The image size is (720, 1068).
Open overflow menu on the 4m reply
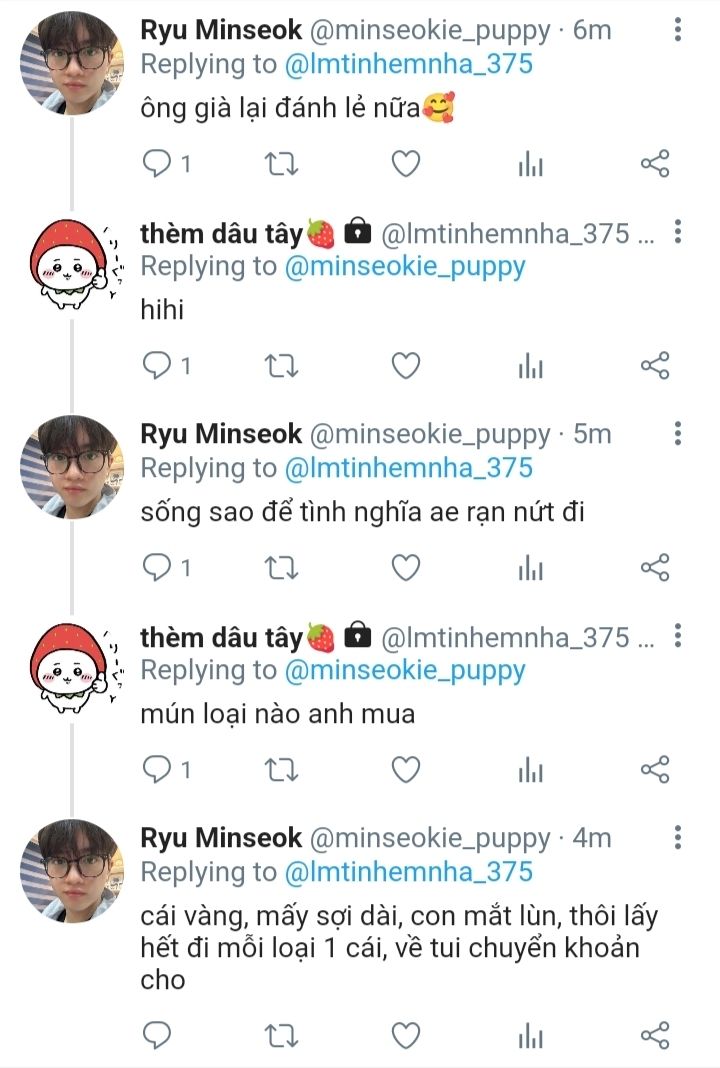coord(677,837)
